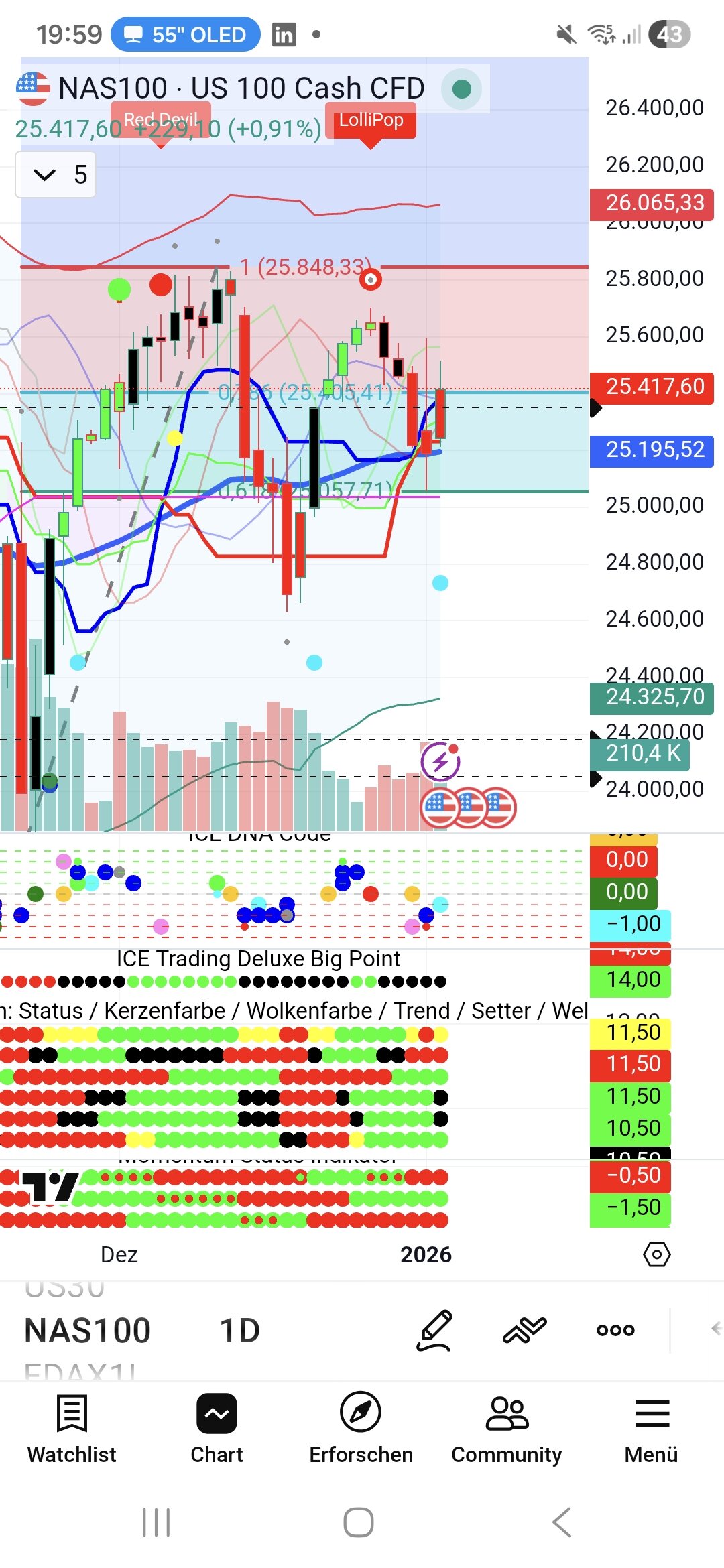Tap the LolliPop label on the chart
The width and height of the screenshot is (724, 1568).
pyautogui.click(x=371, y=121)
